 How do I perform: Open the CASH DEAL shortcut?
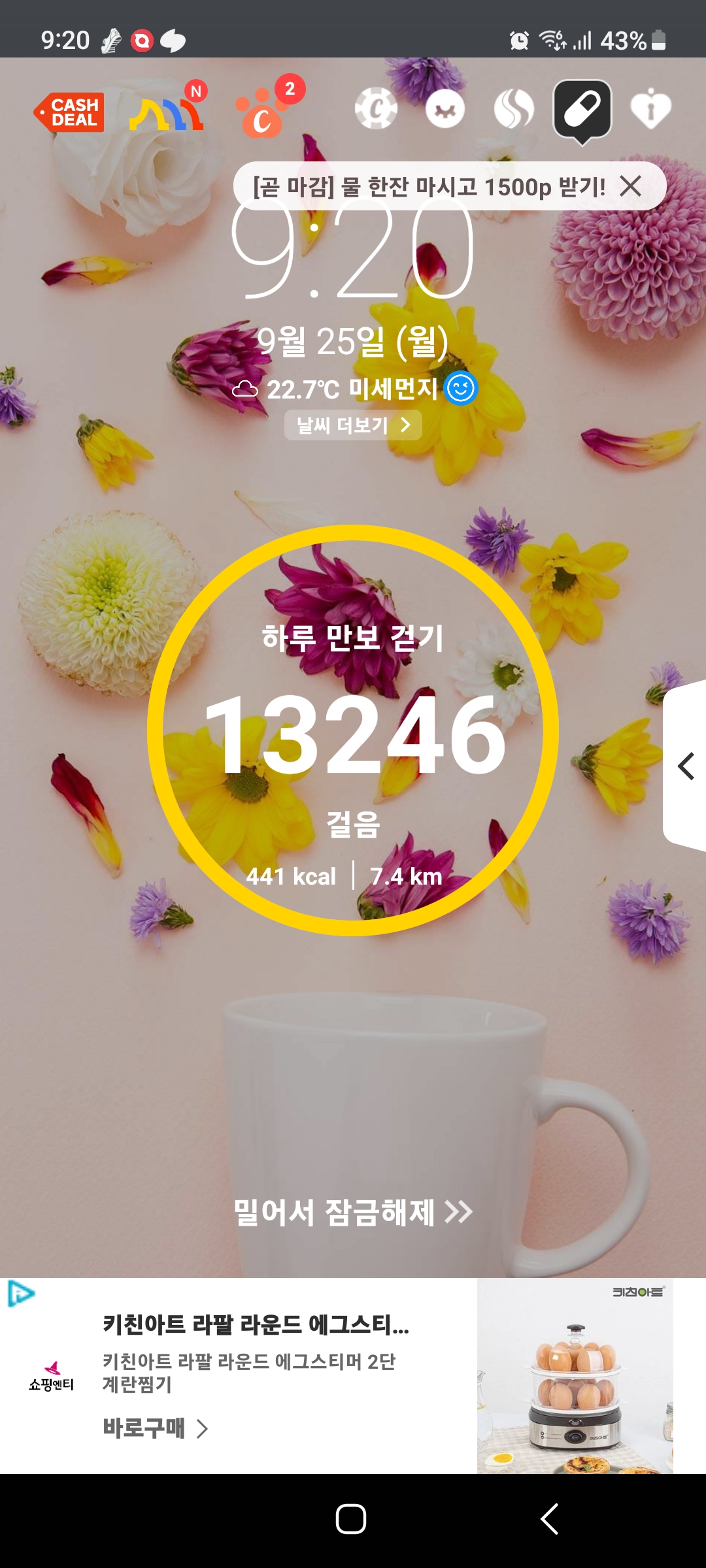click(69, 112)
